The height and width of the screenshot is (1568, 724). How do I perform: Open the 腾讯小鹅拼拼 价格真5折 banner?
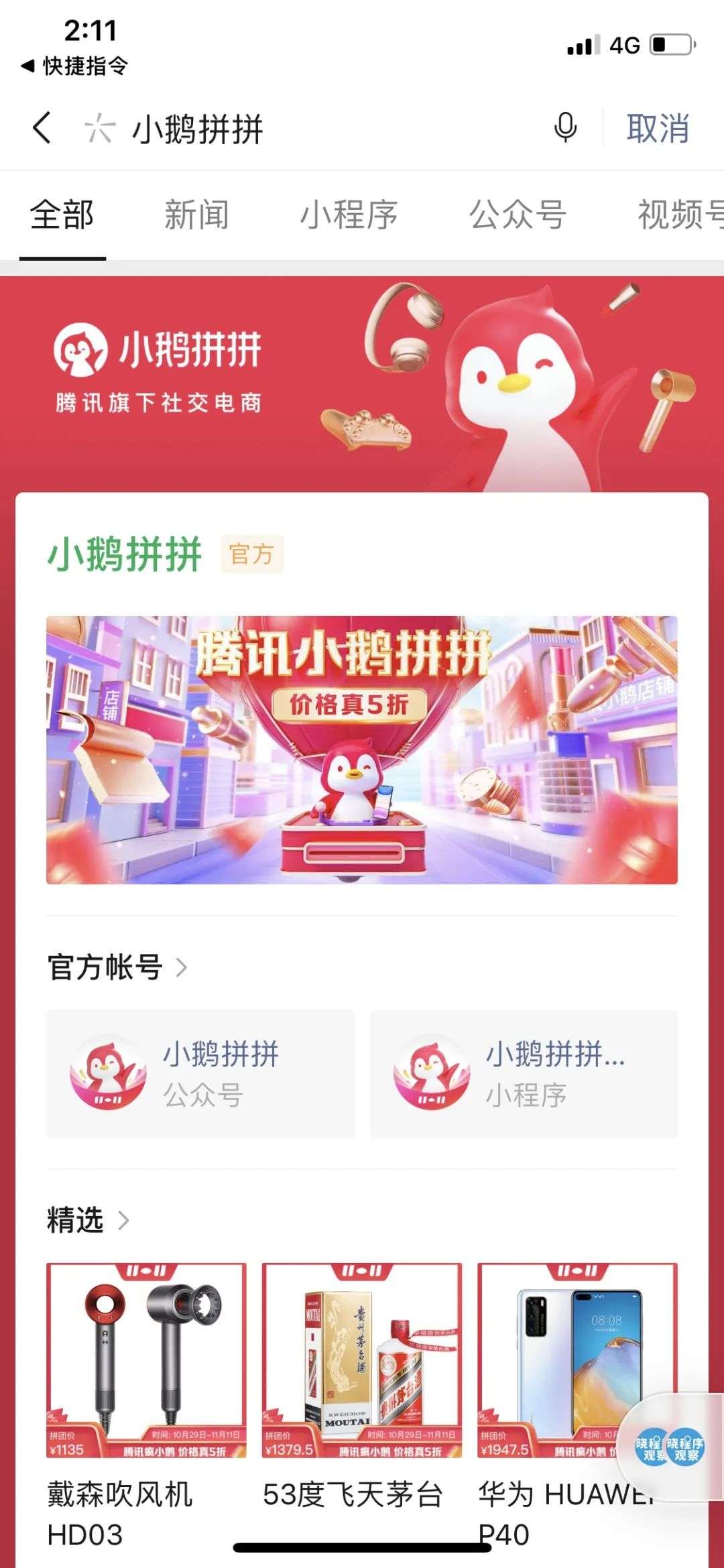[362, 749]
